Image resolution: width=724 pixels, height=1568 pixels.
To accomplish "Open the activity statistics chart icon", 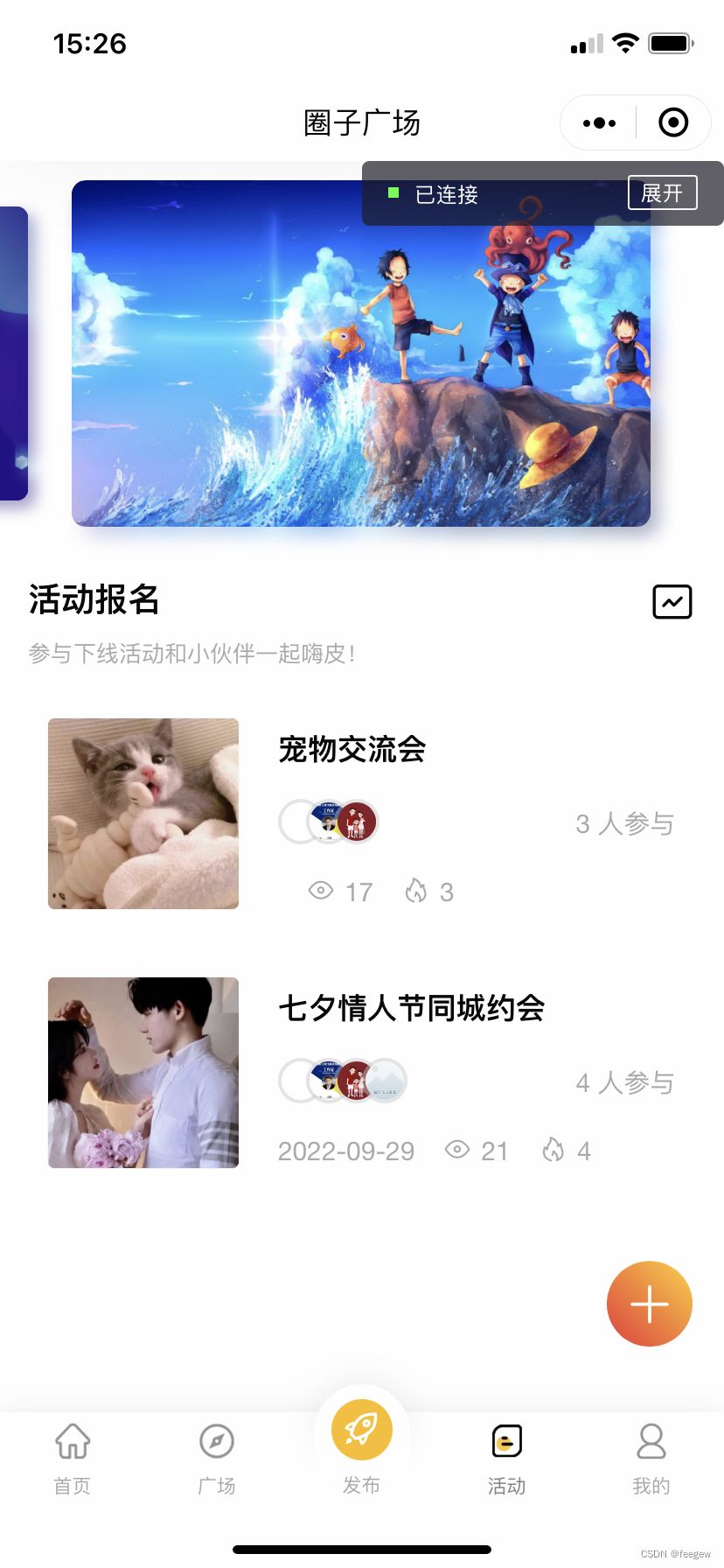I will tap(672, 601).
